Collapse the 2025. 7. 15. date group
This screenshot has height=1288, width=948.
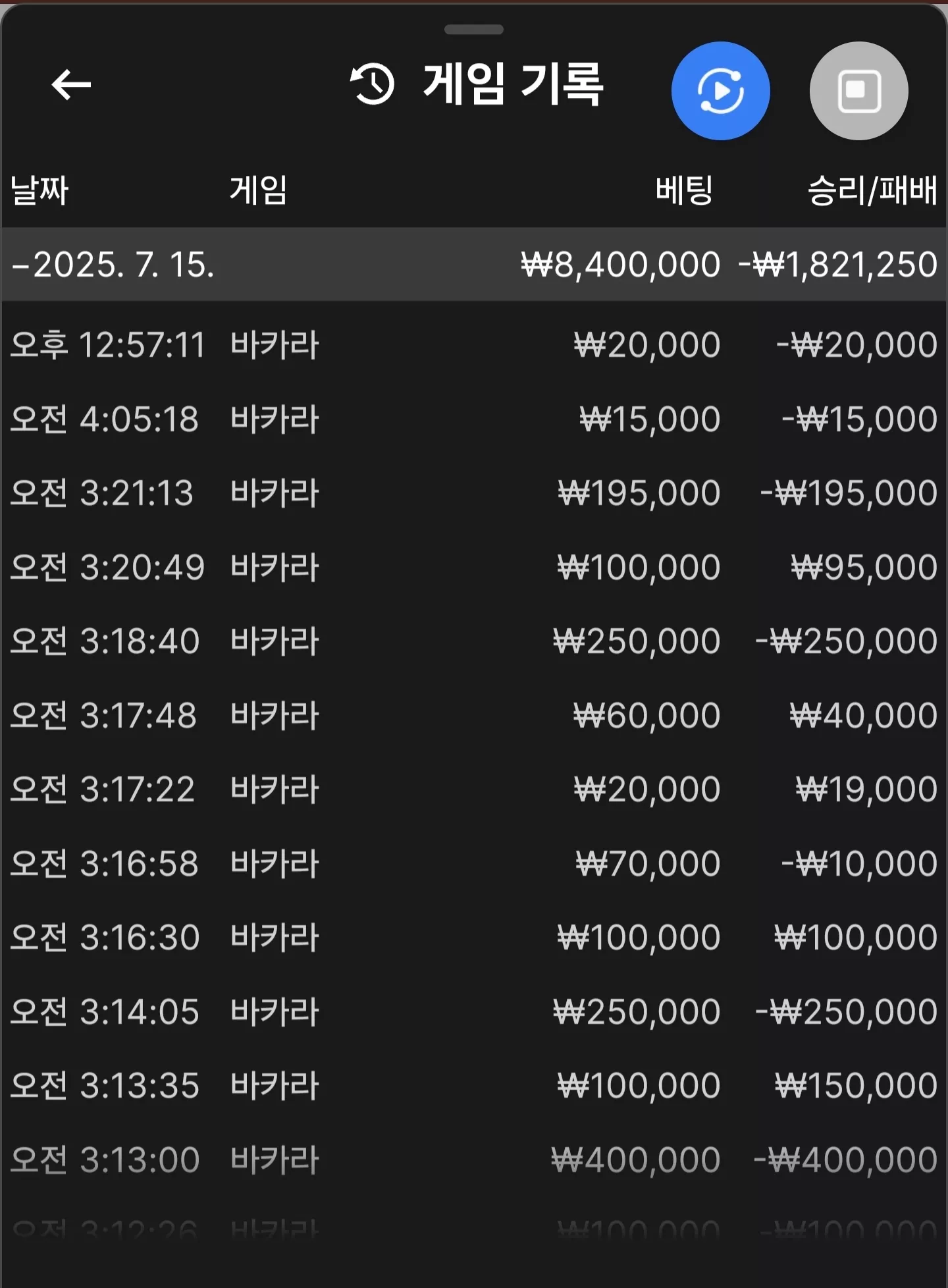pos(474,265)
